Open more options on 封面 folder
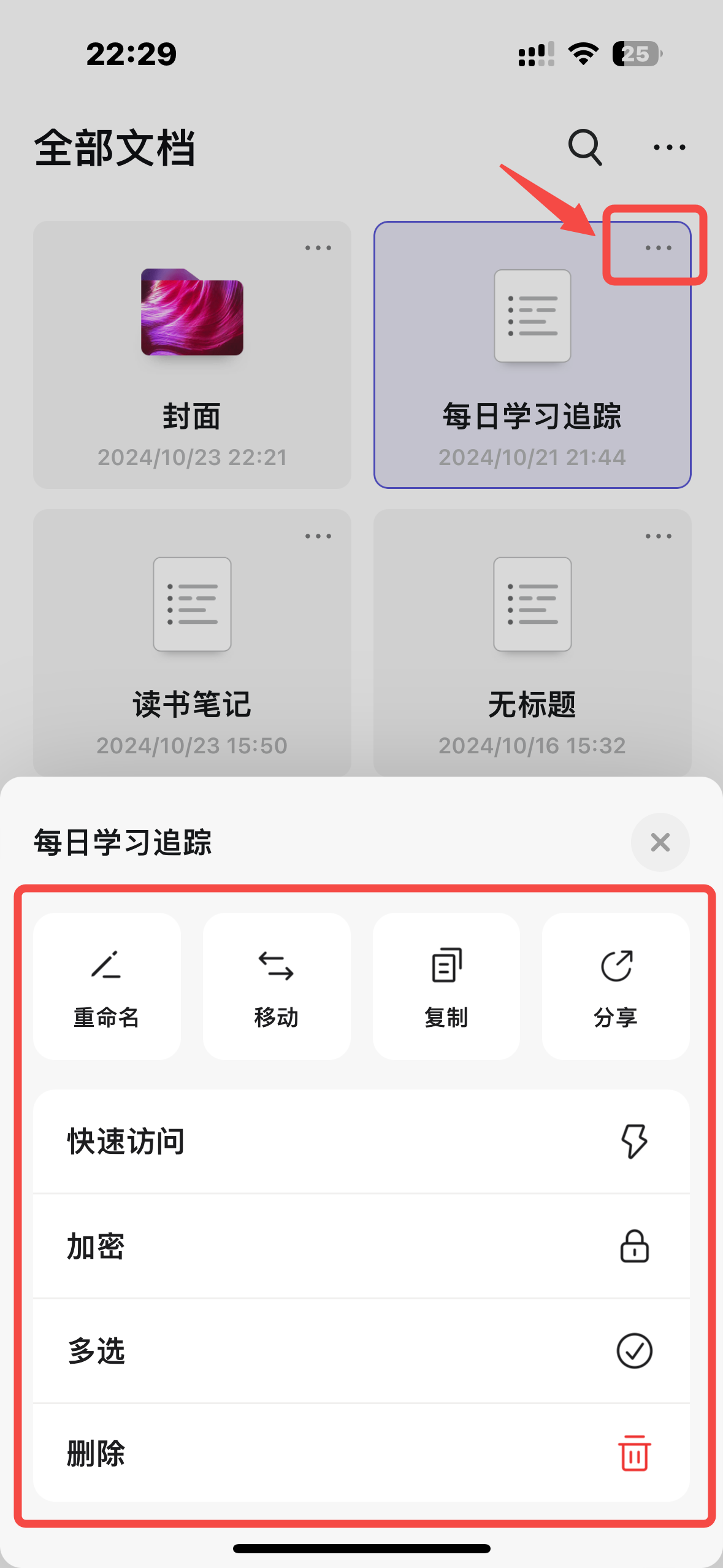723x1568 pixels. pos(318,248)
